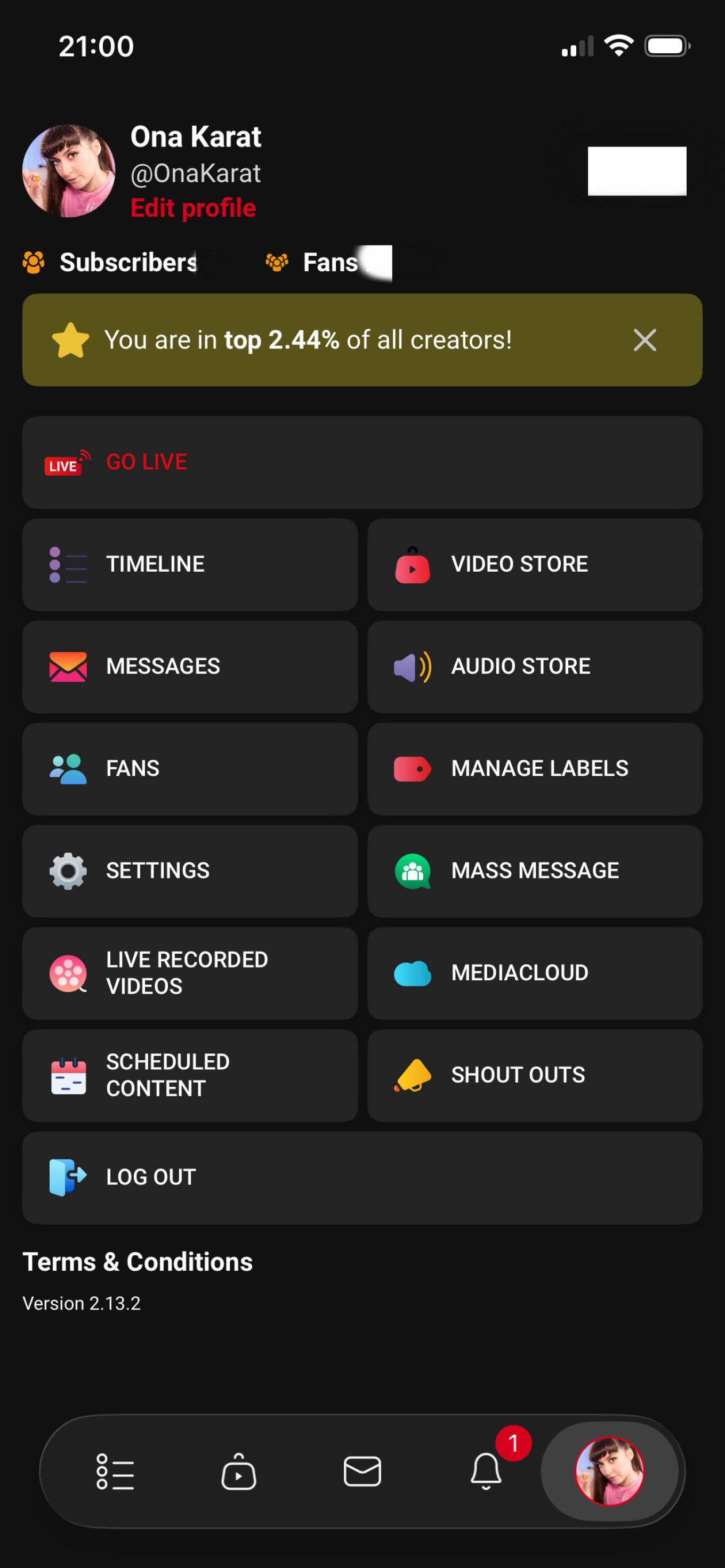Screen dimensions: 725x1568
Task: Open MediaCloud
Action: pyautogui.click(x=534, y=973)
